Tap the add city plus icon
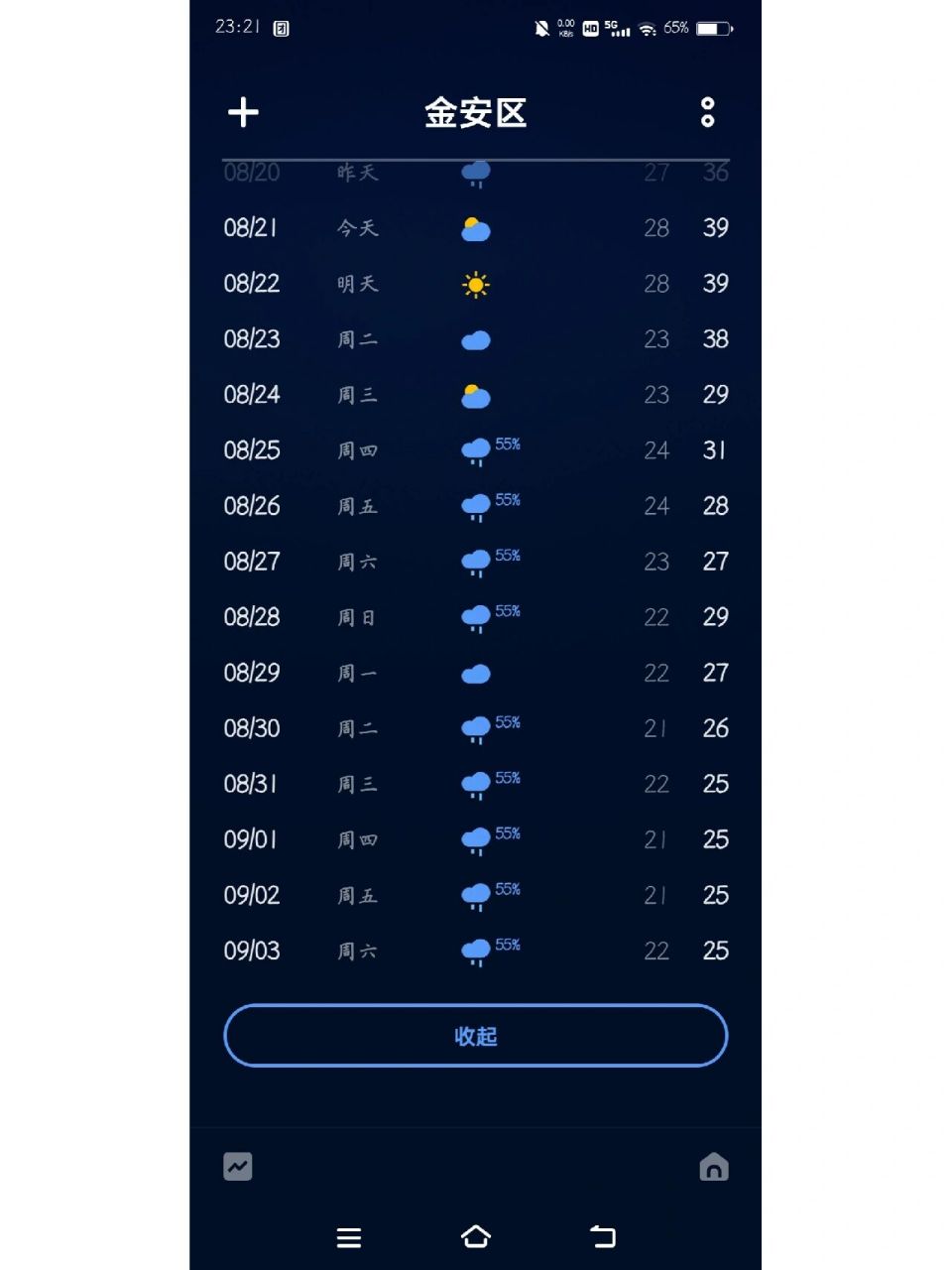952x1270 pixels. pos(243,113)
